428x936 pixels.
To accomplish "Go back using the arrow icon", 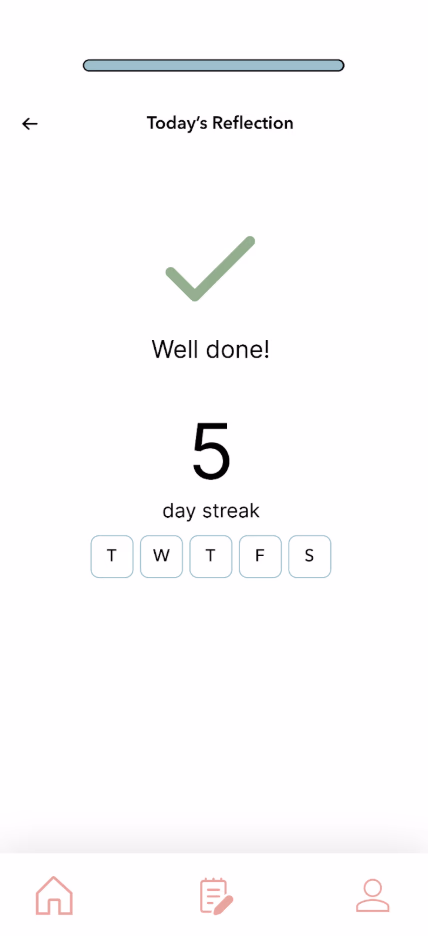I will (30, 124).
